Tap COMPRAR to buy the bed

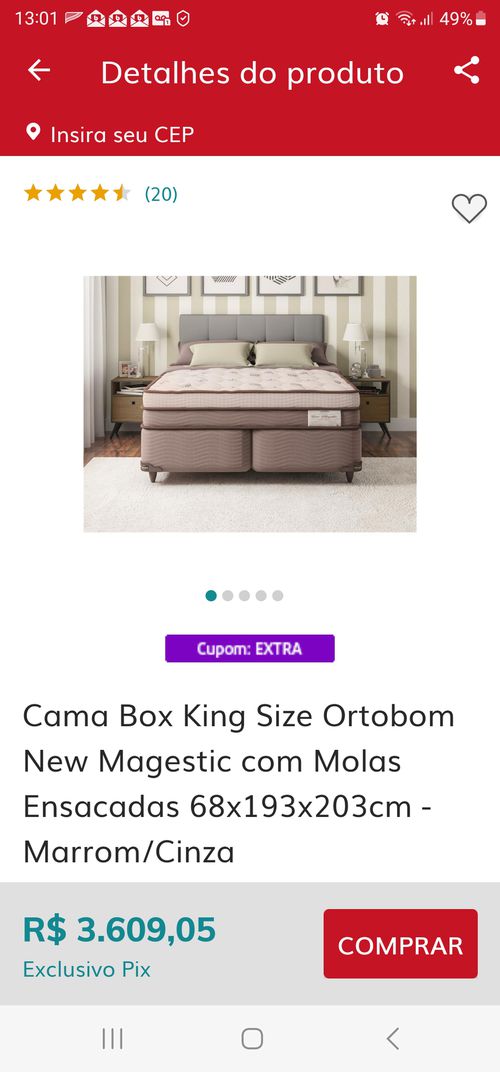tap(400, 943)
